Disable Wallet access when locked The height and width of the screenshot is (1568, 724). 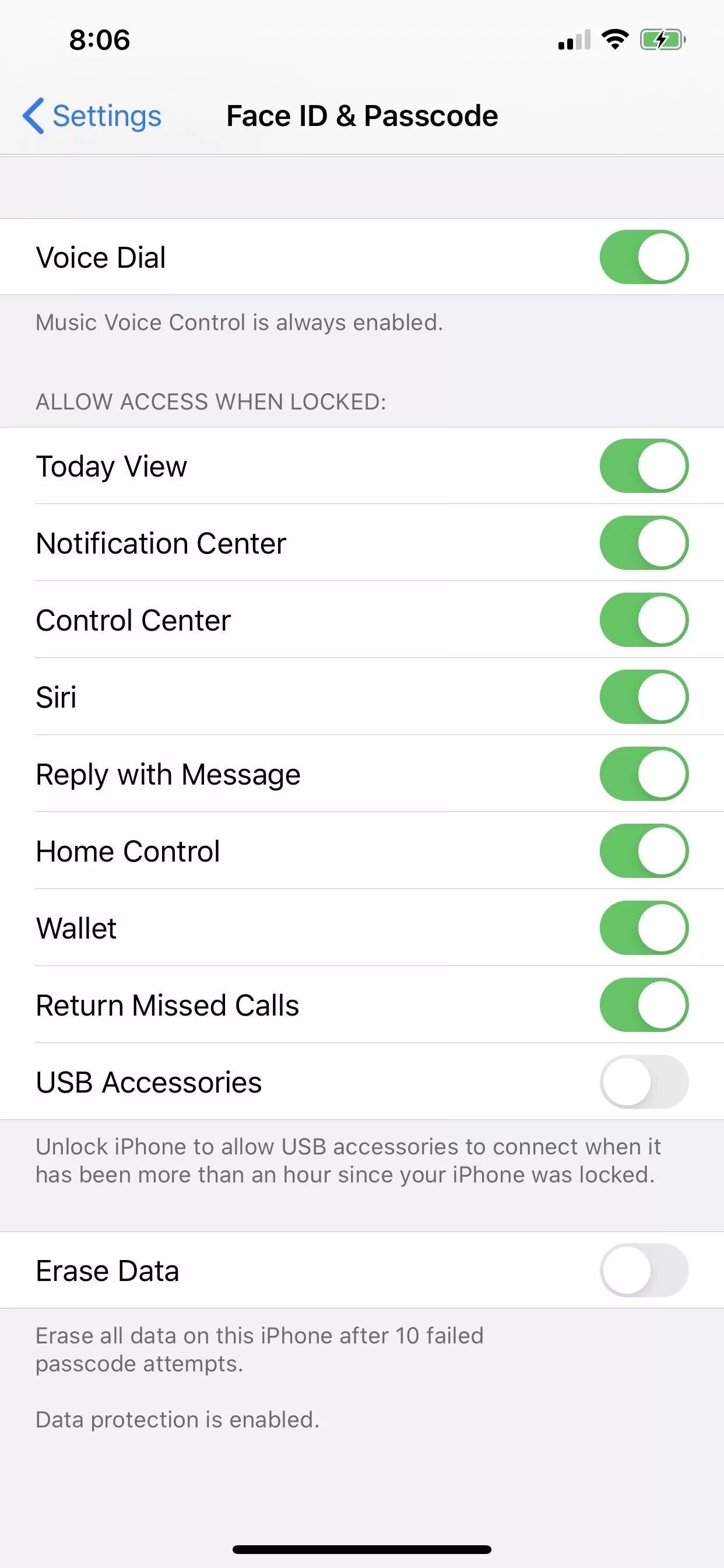point(644,928)
